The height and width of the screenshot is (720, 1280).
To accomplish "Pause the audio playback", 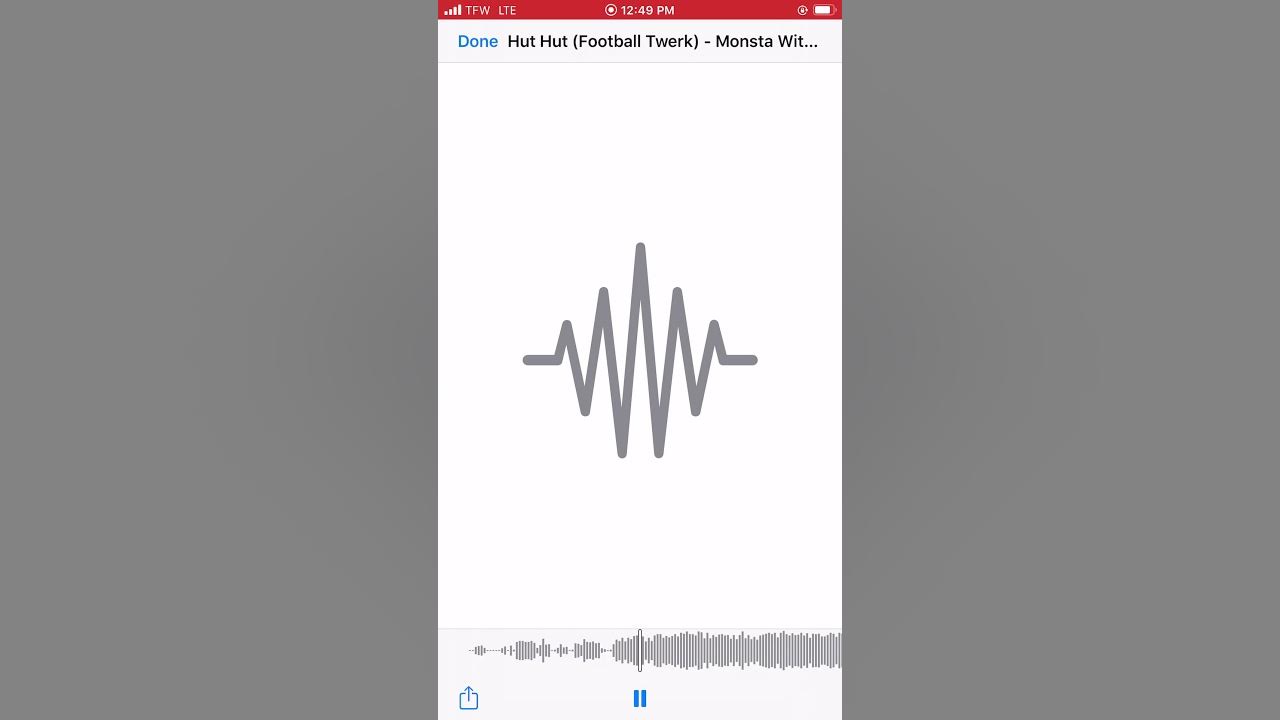I will (x=640, y=698).
